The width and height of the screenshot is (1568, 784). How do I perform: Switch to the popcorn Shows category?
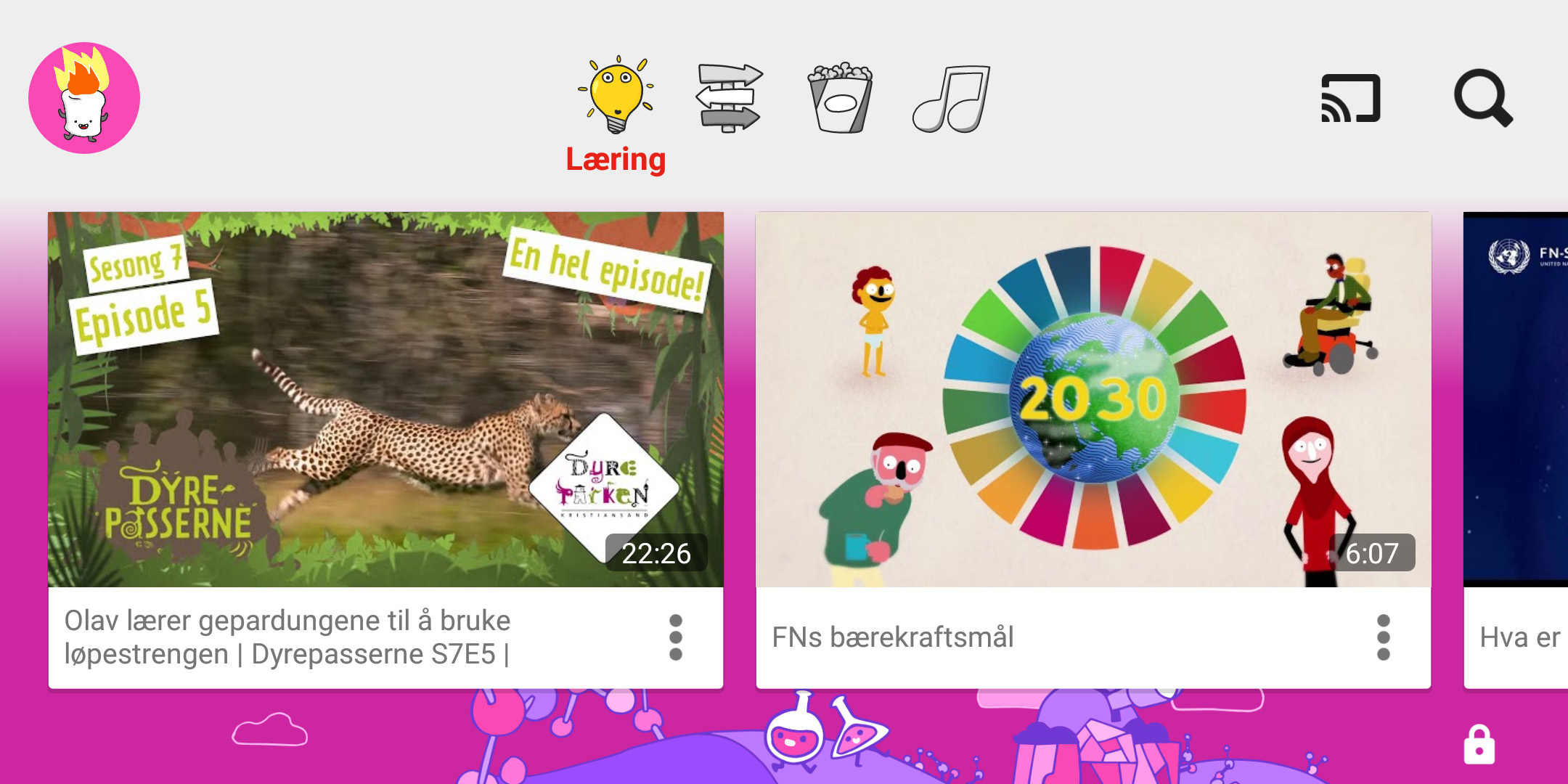(840, 98)
